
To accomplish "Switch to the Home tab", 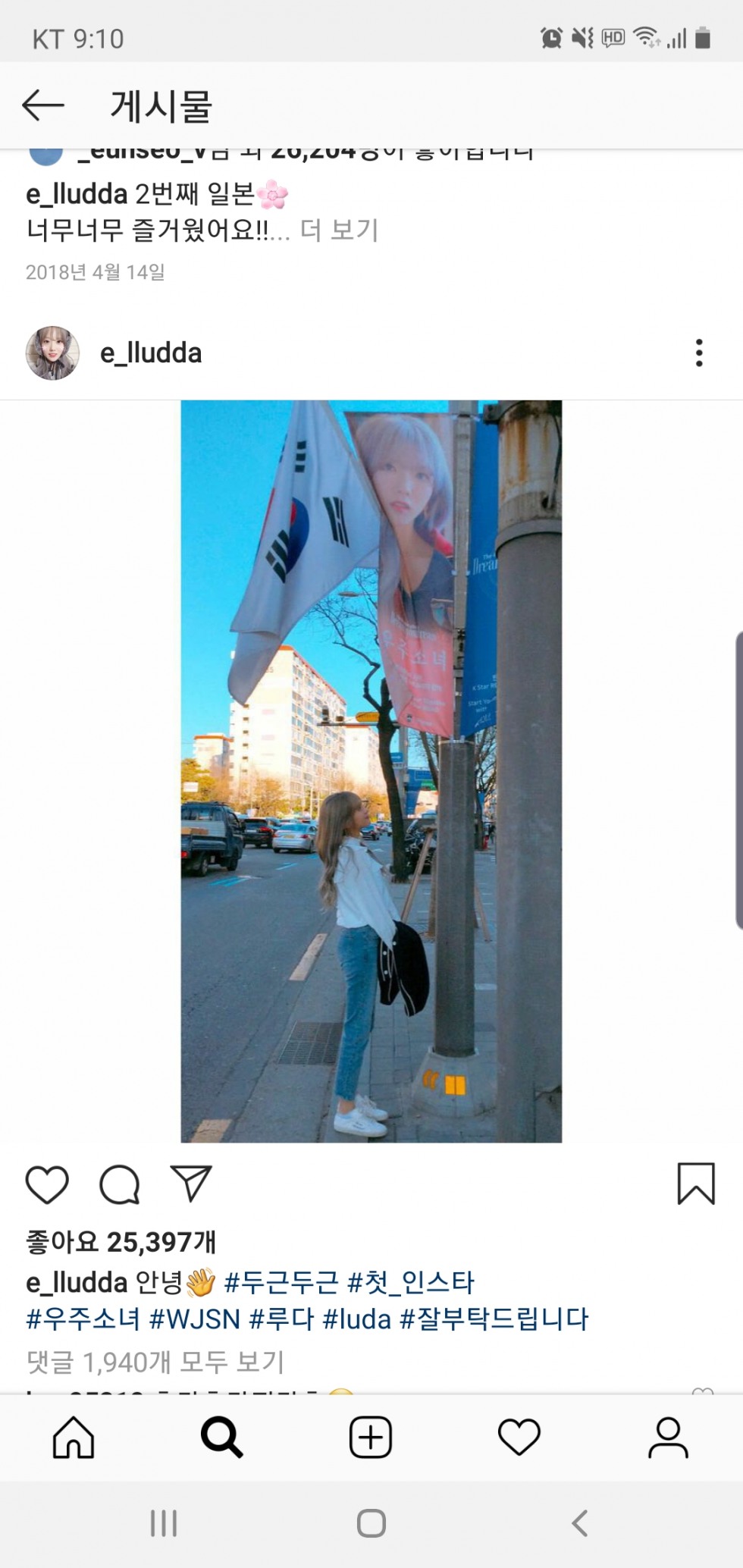I will pos(74,1437).
